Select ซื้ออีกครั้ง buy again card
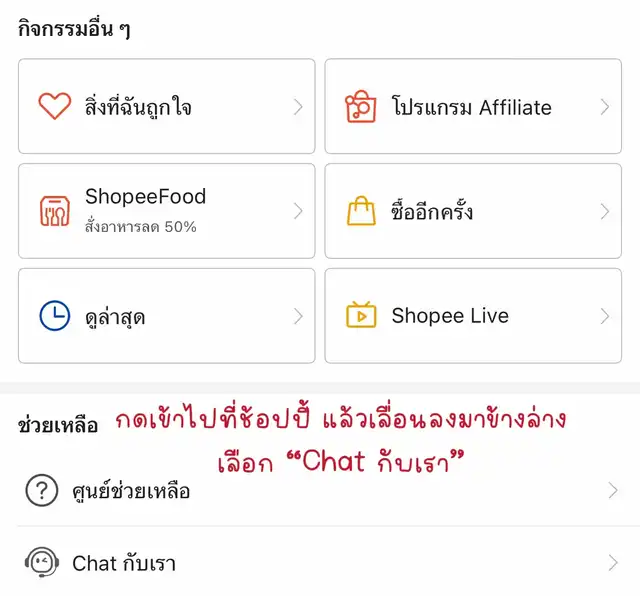640x596 pixels. tap(473, 211)
